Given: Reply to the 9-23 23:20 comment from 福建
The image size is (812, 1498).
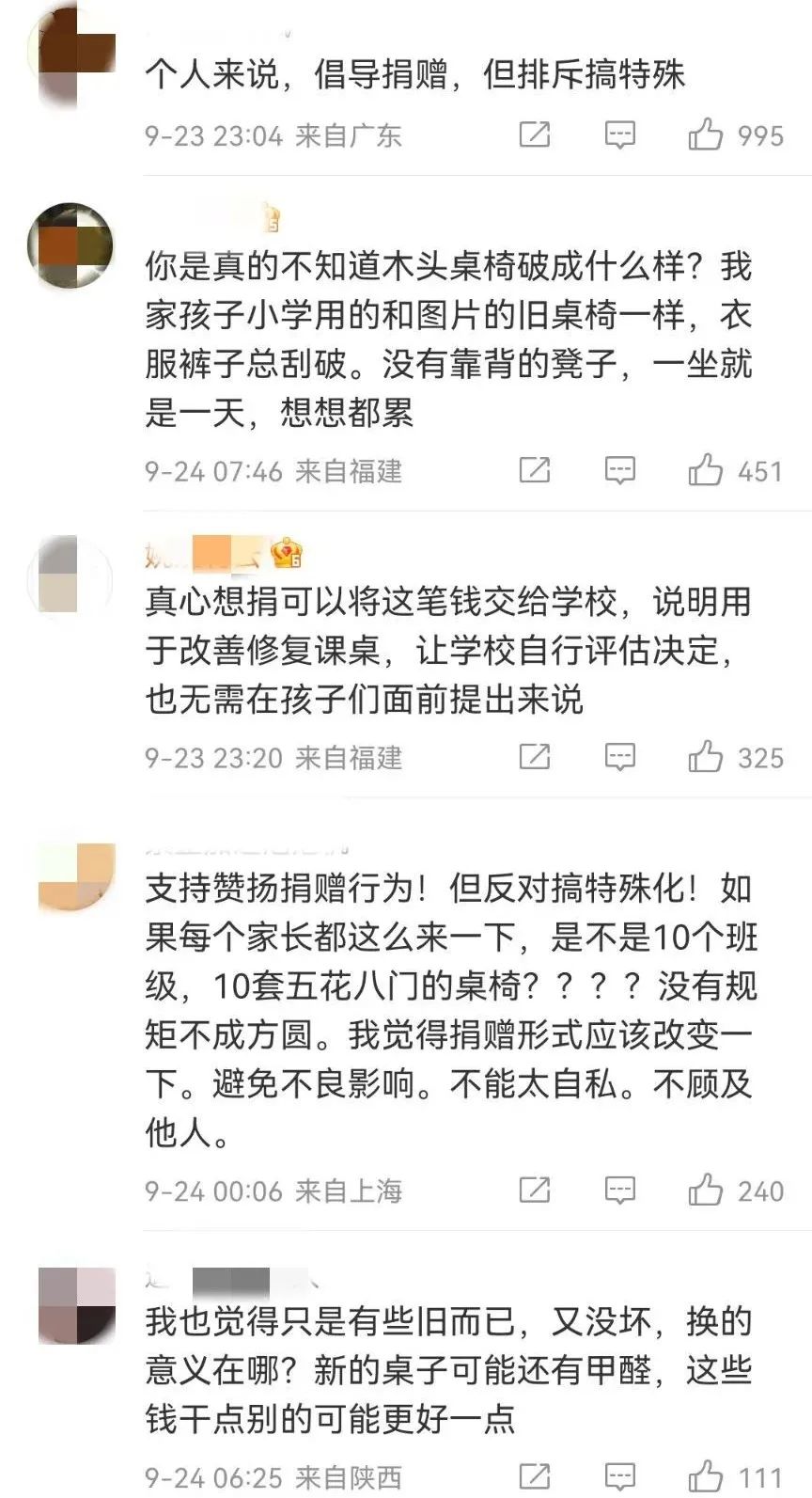Looking at the screenshot, I should (x=619, y=757).
